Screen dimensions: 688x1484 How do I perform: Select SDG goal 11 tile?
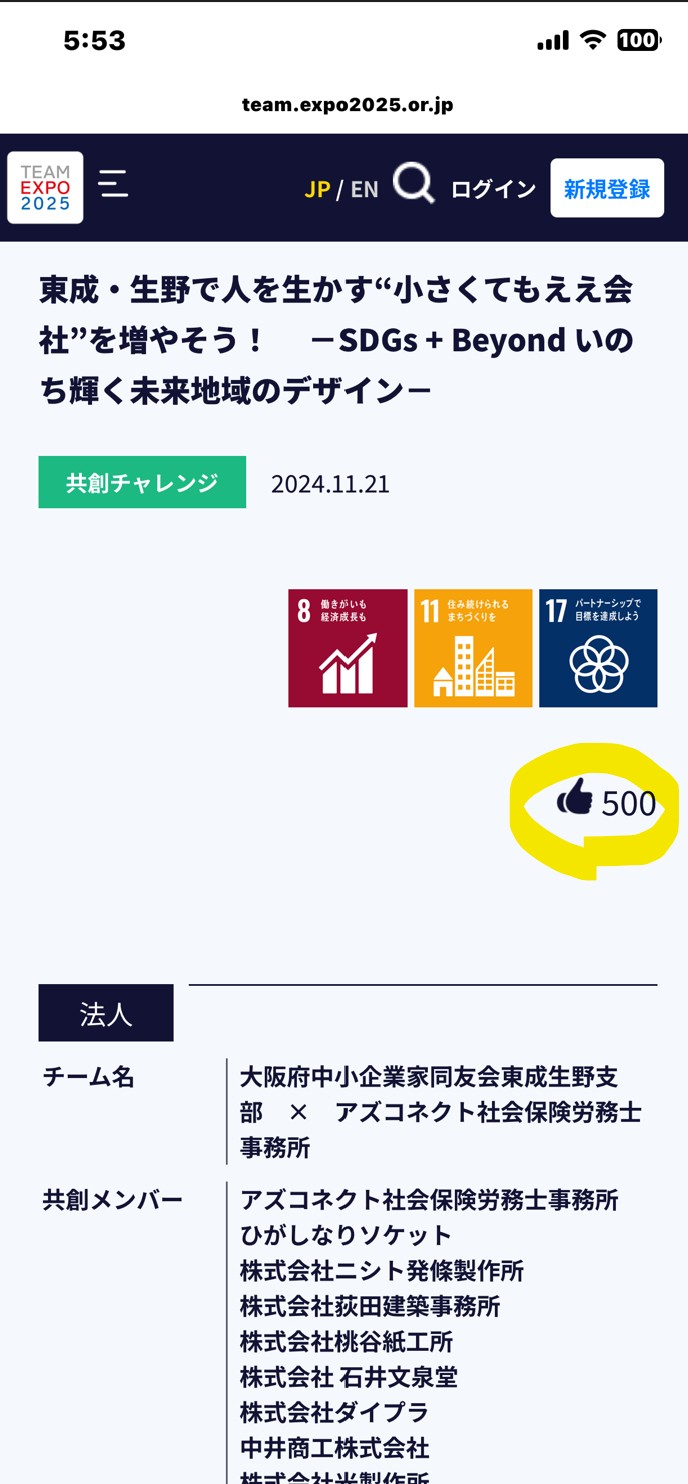coord(473,648)
